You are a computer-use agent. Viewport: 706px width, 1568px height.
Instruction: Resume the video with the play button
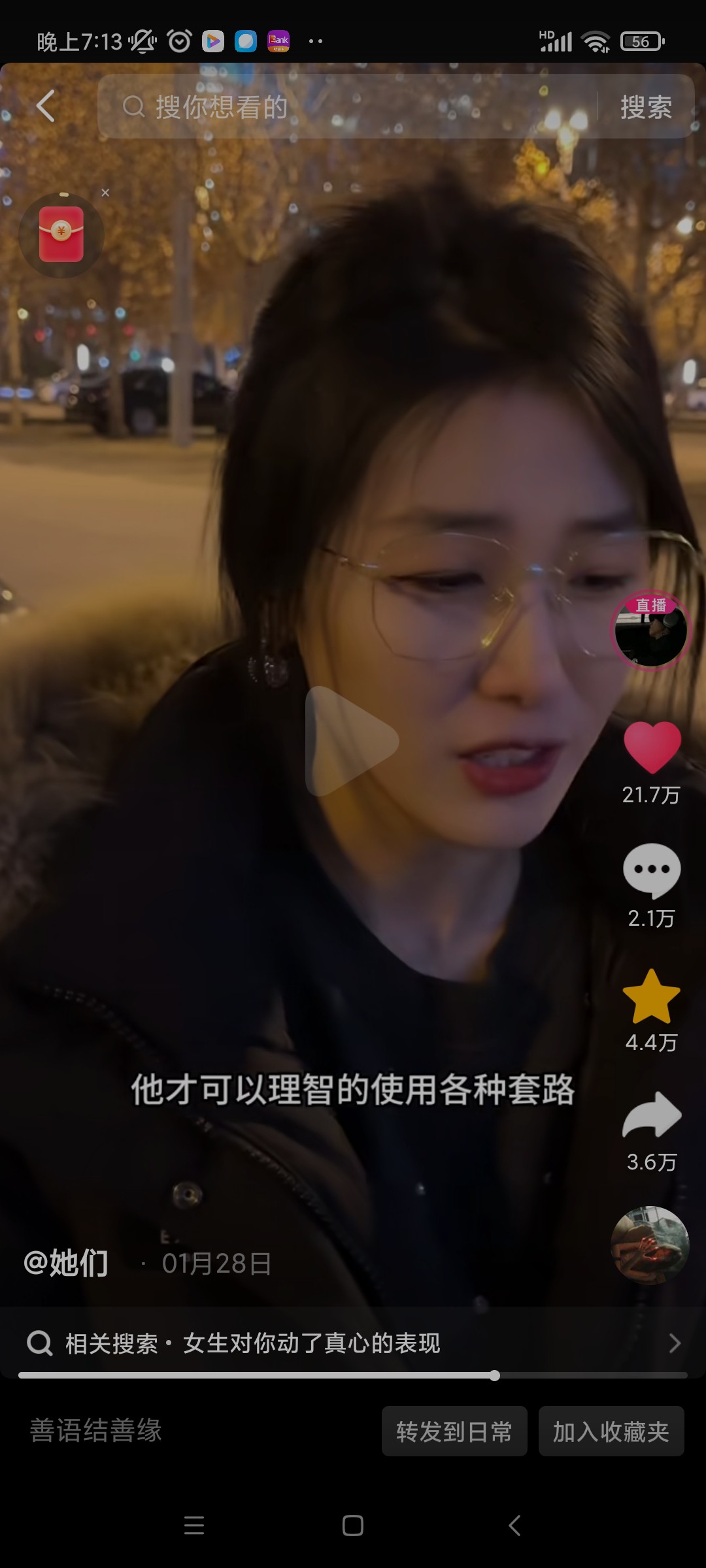coord(352,742)
